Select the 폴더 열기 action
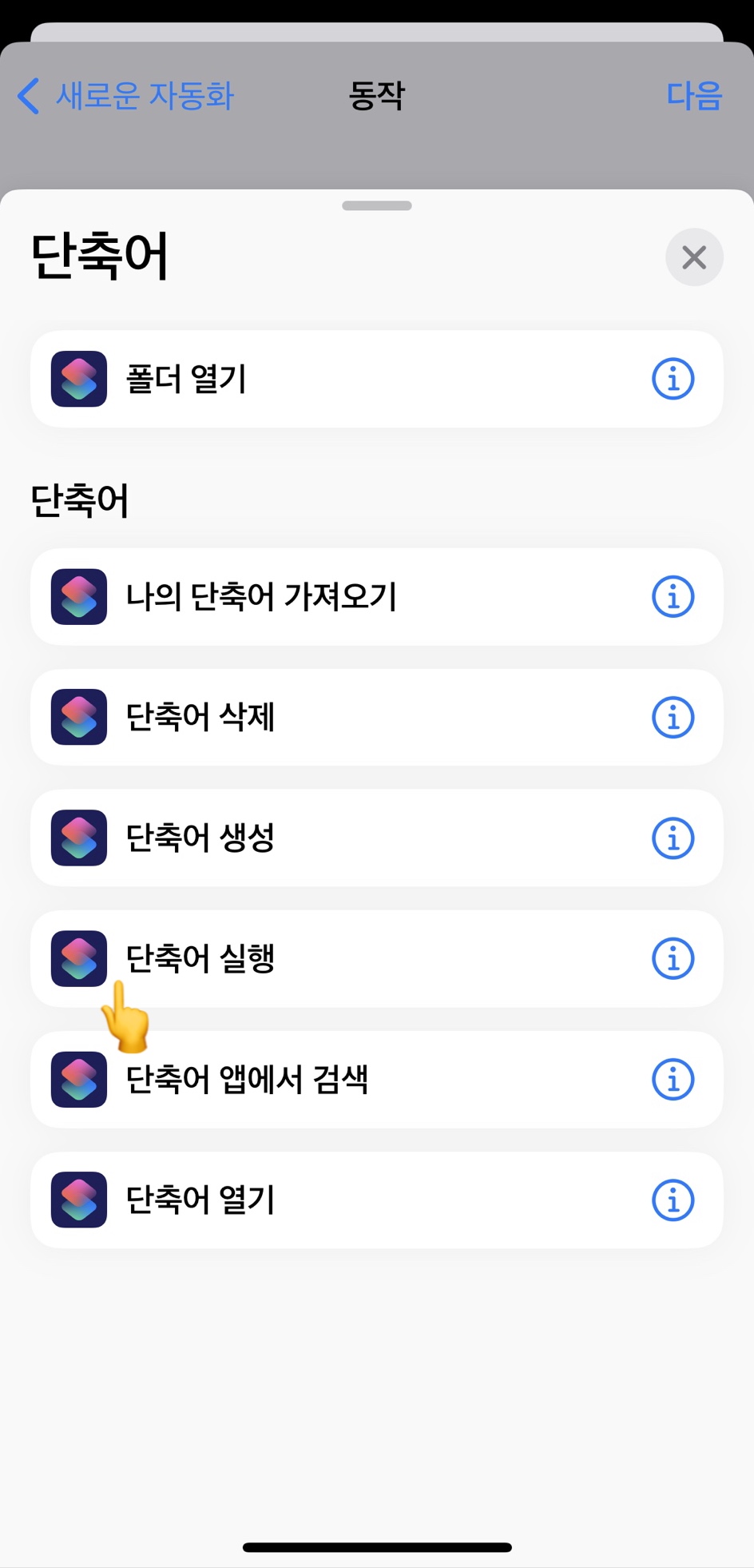 click(x=319, y=379)
